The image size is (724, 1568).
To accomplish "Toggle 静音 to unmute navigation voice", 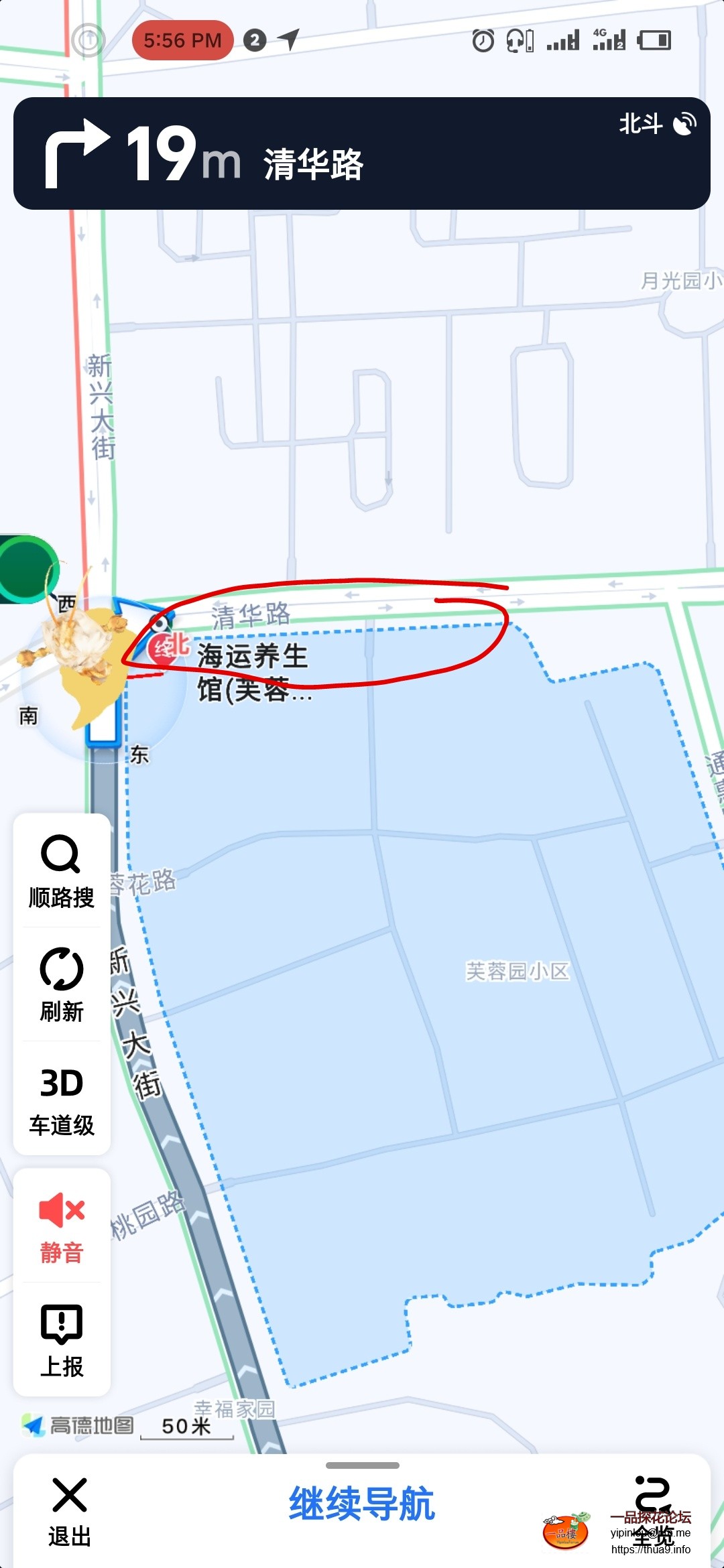I will (x=60, y=1226).
